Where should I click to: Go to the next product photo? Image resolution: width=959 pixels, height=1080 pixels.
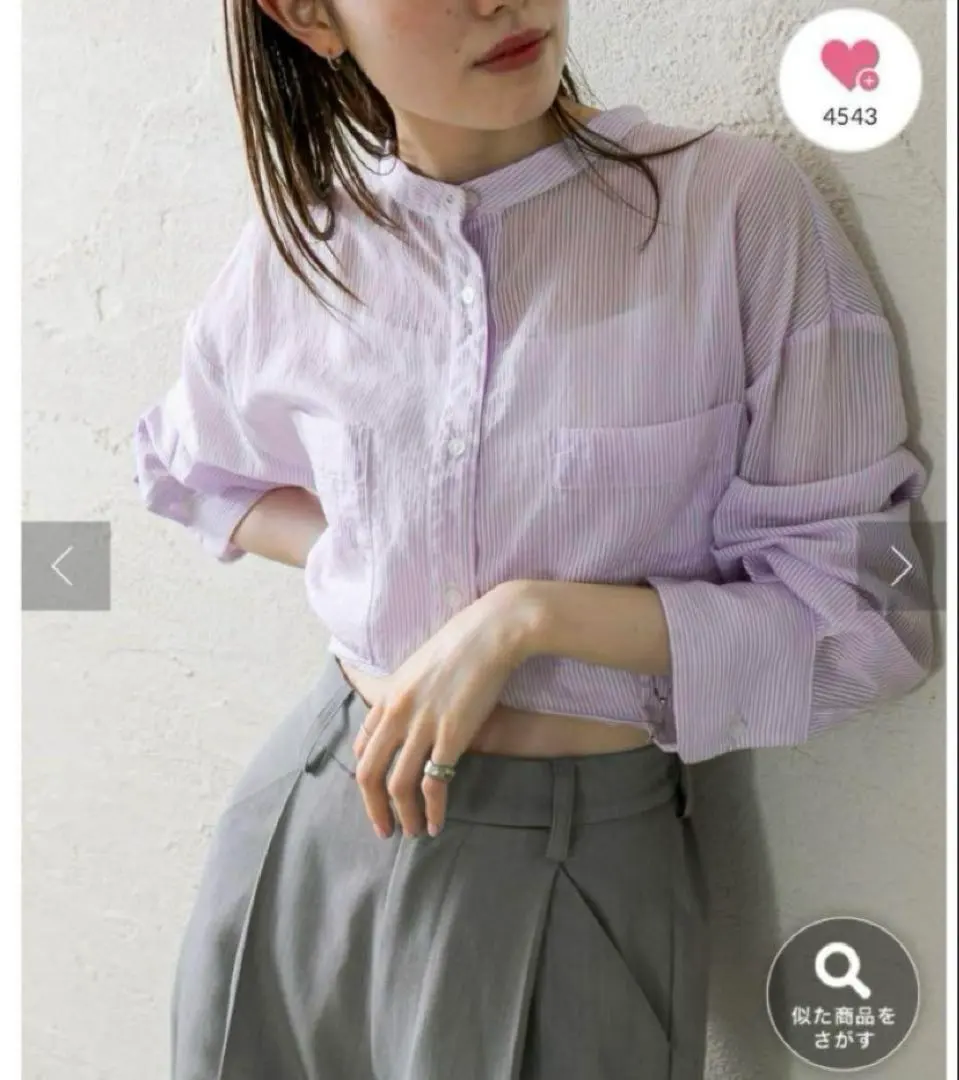[901, 566]
